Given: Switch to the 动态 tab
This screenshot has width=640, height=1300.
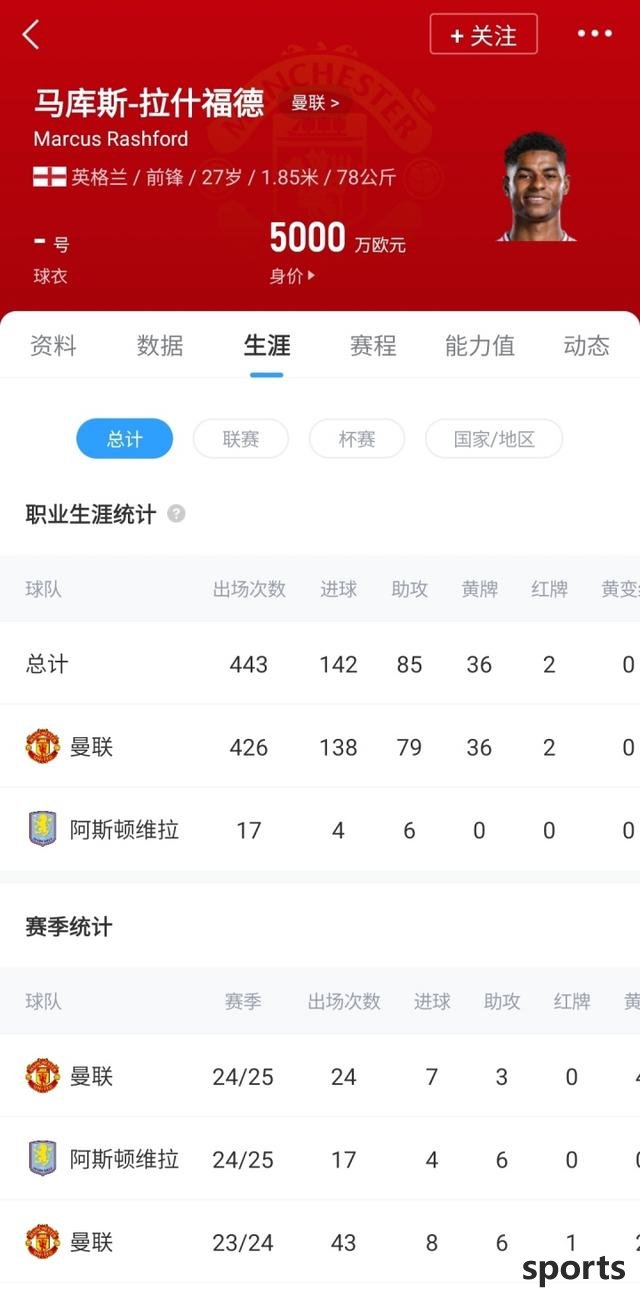Looking at the screenshot, I should (x=587, y=346).
